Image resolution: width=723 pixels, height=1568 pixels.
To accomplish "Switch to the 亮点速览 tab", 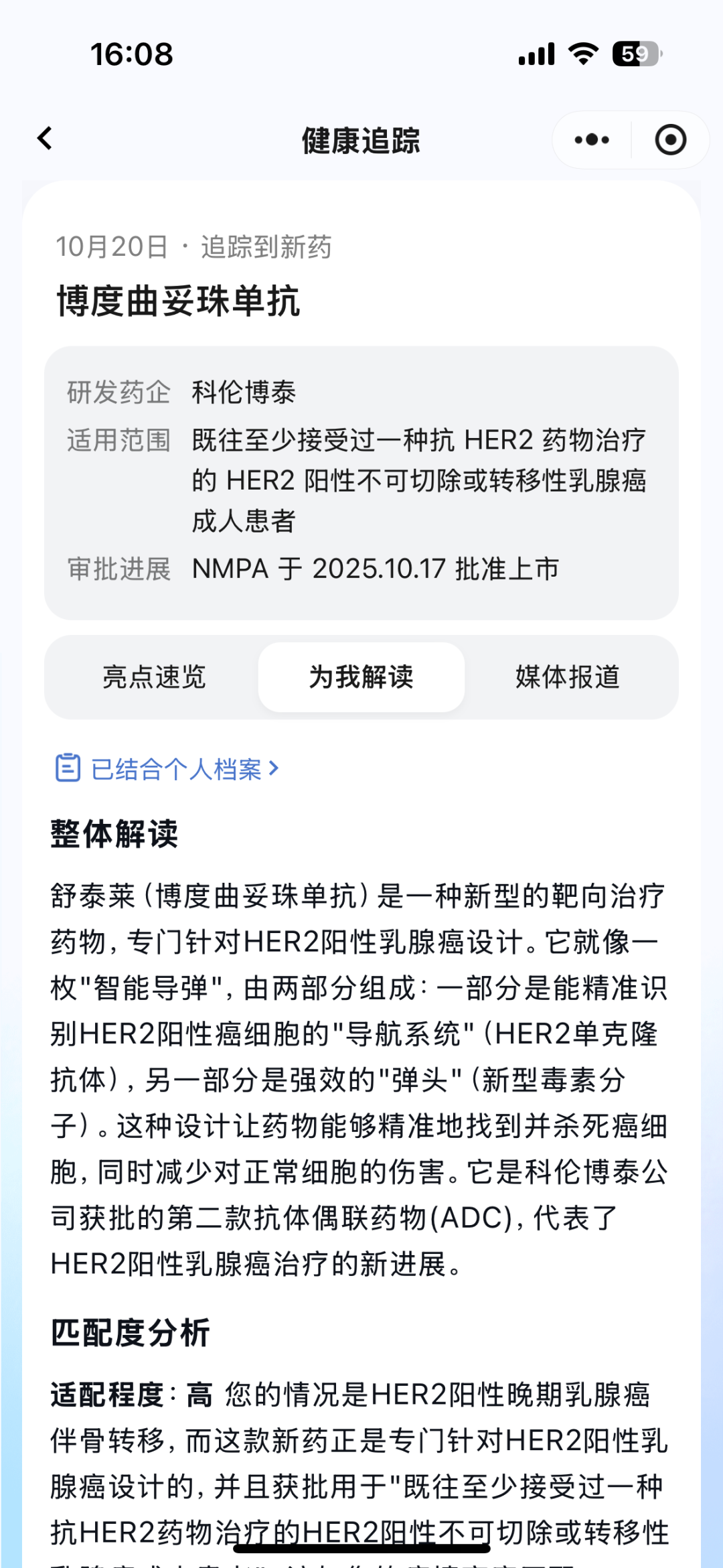I will (x=154, y=677).
